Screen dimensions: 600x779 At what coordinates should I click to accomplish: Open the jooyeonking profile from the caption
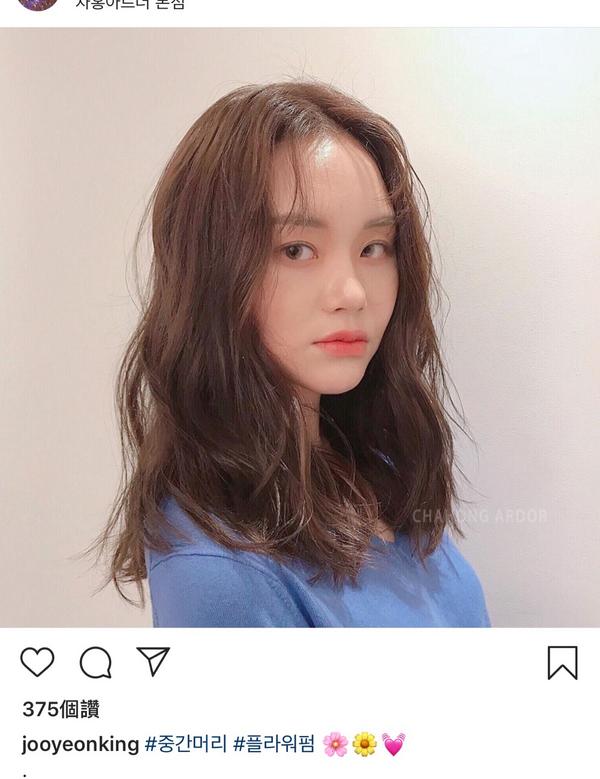[x=81, y=744]
